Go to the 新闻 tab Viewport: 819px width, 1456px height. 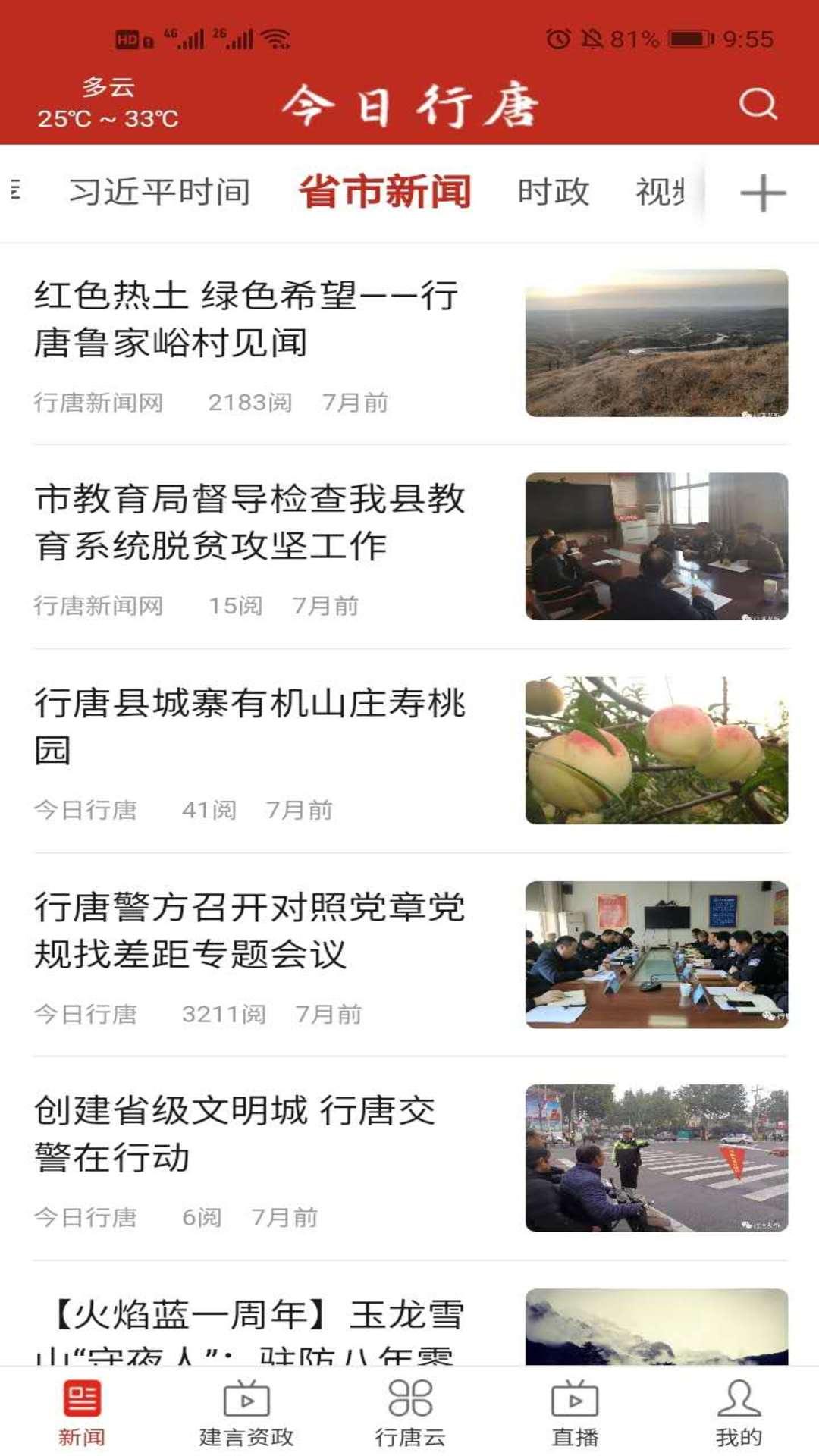click(82, 1412)
